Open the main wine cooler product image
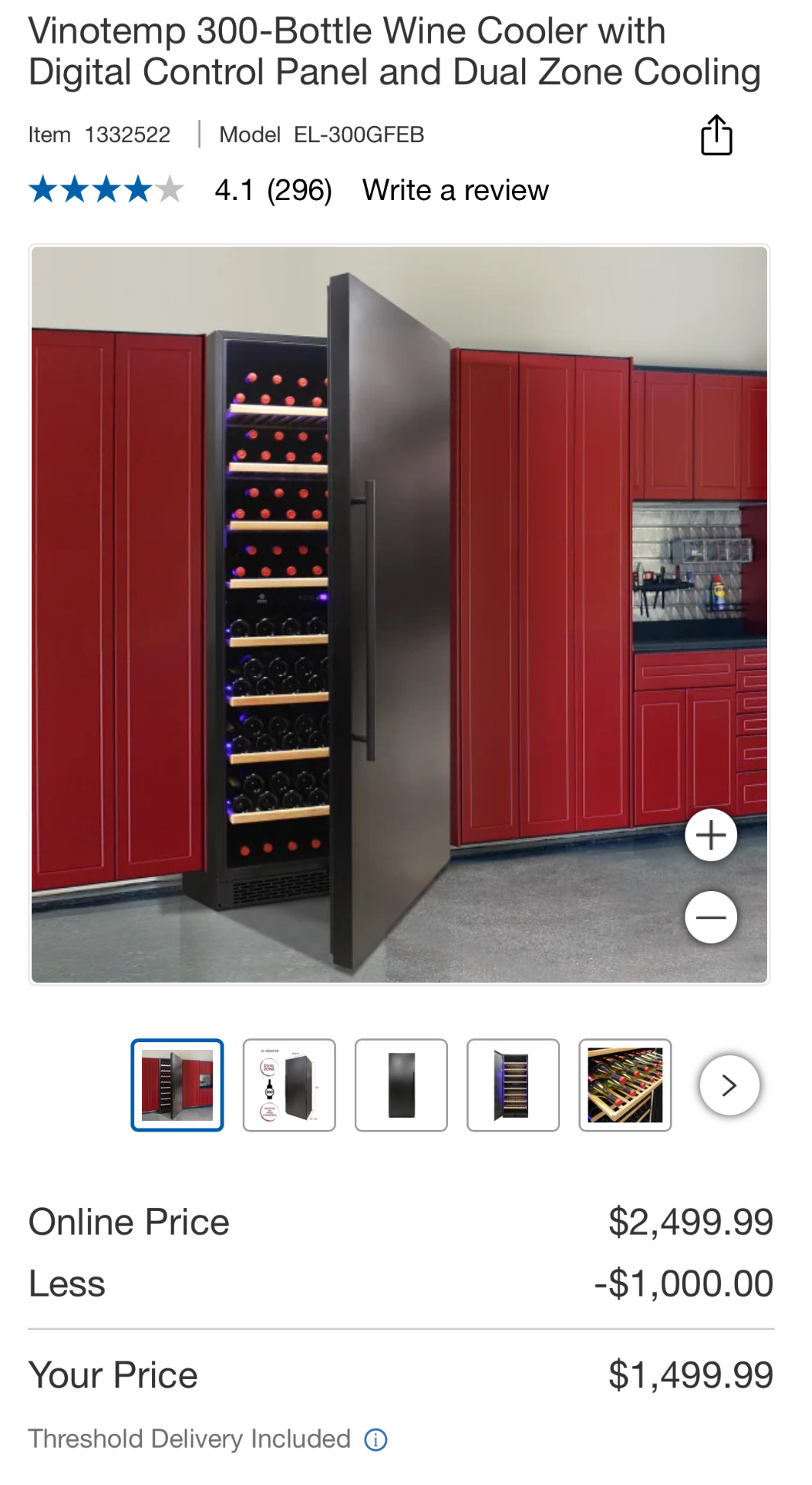Image resolution: width=812 pixels, height=1485 pixels. click(x=399, y=615)
